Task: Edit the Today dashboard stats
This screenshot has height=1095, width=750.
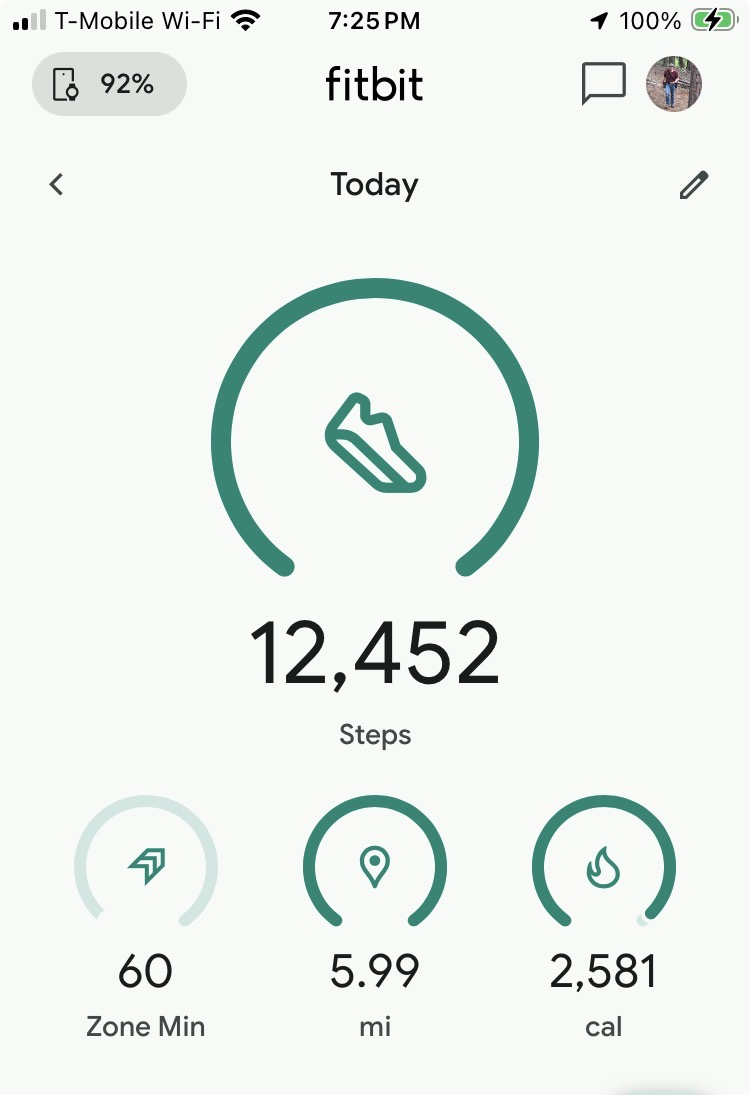Action: (x=693, y=185)
